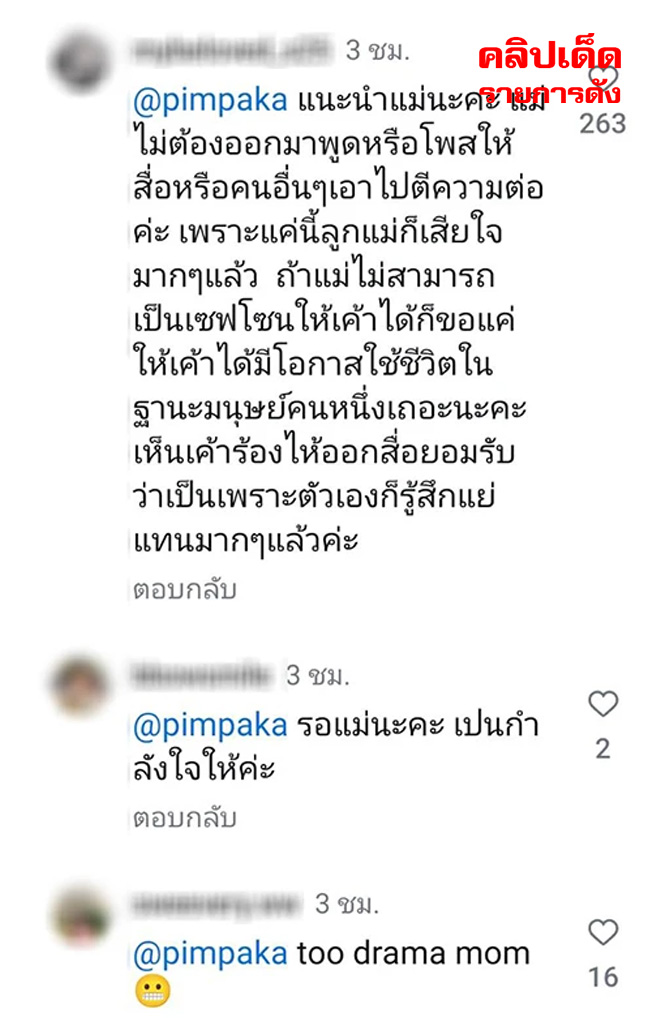Like the comment starting 'รอแม่นะคะ'
Image resolution: width=648 pixels, height=1018 pixels.
603,704
